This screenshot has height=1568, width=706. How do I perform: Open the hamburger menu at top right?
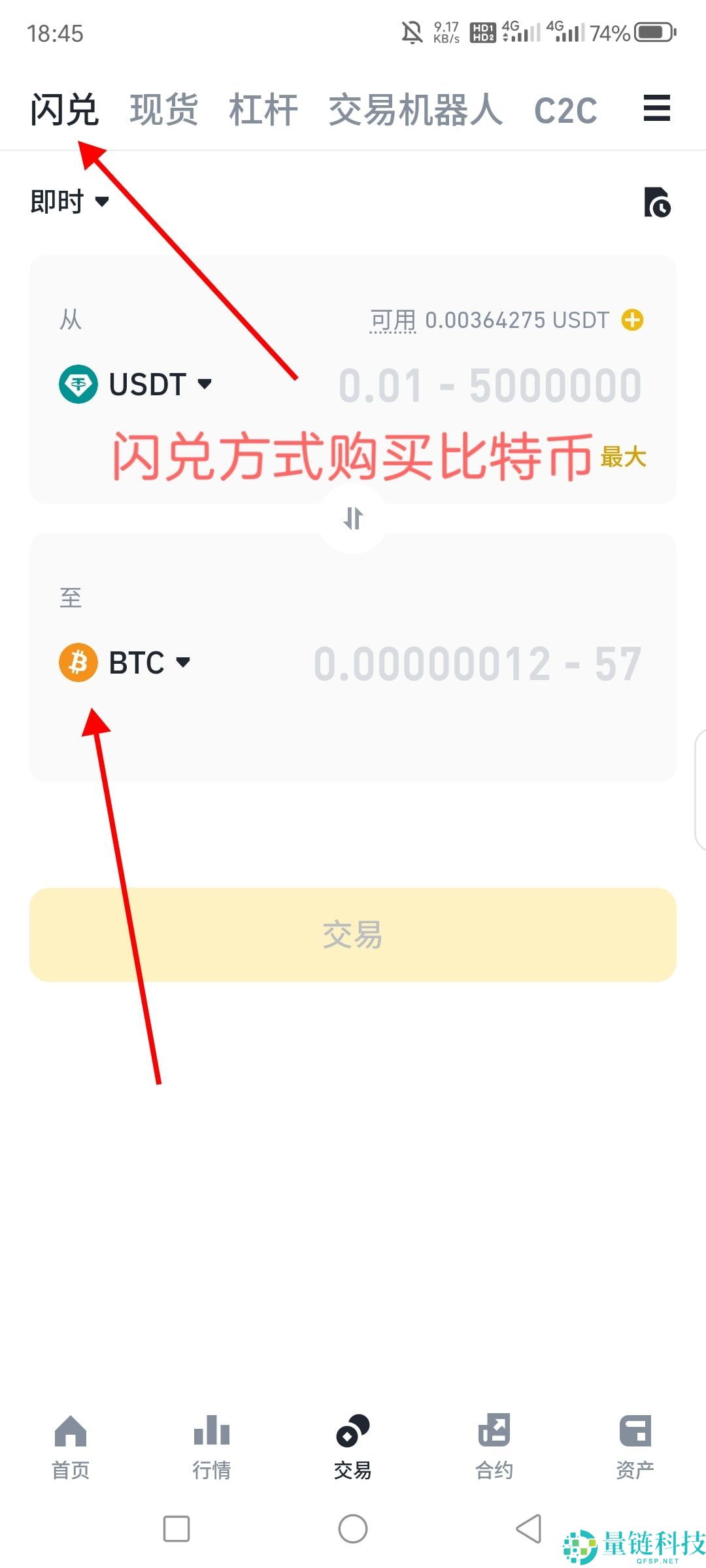coord(656,109)
